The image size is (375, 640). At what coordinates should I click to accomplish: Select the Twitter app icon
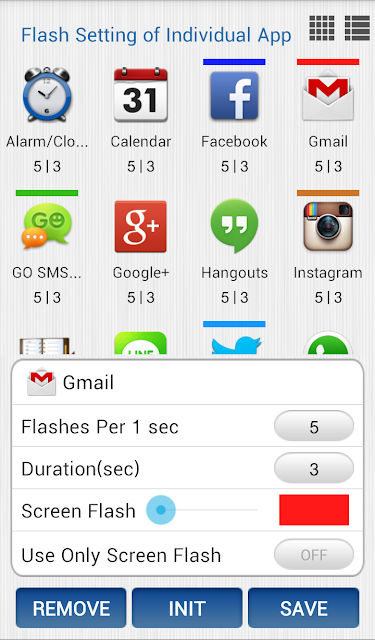(x=236, y=345)
